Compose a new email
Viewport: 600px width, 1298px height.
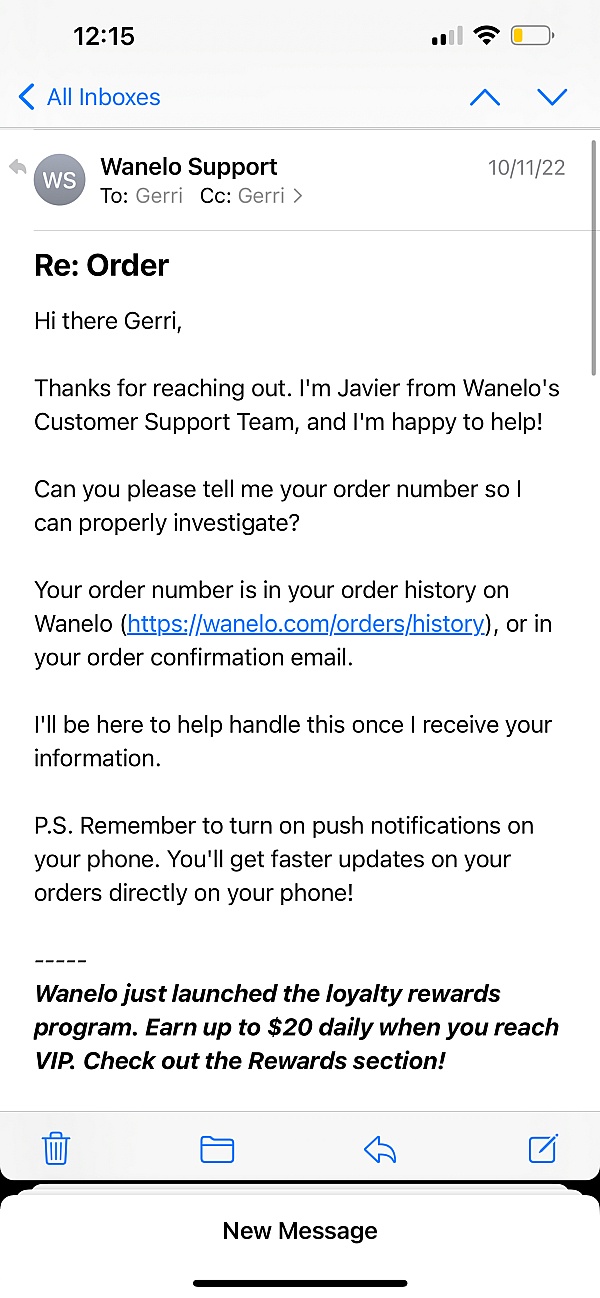[x=542, y=1149]
